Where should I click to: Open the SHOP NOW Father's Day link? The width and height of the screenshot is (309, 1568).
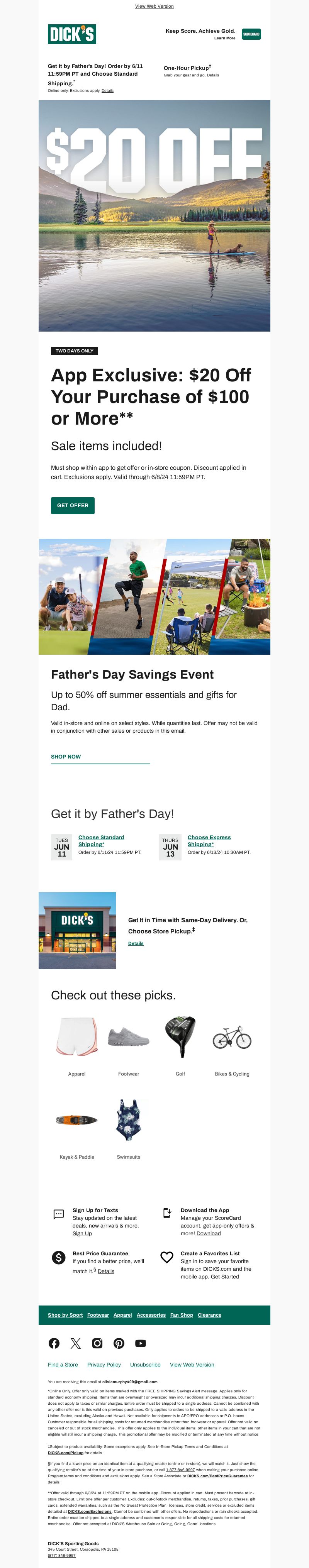[66, 757]
